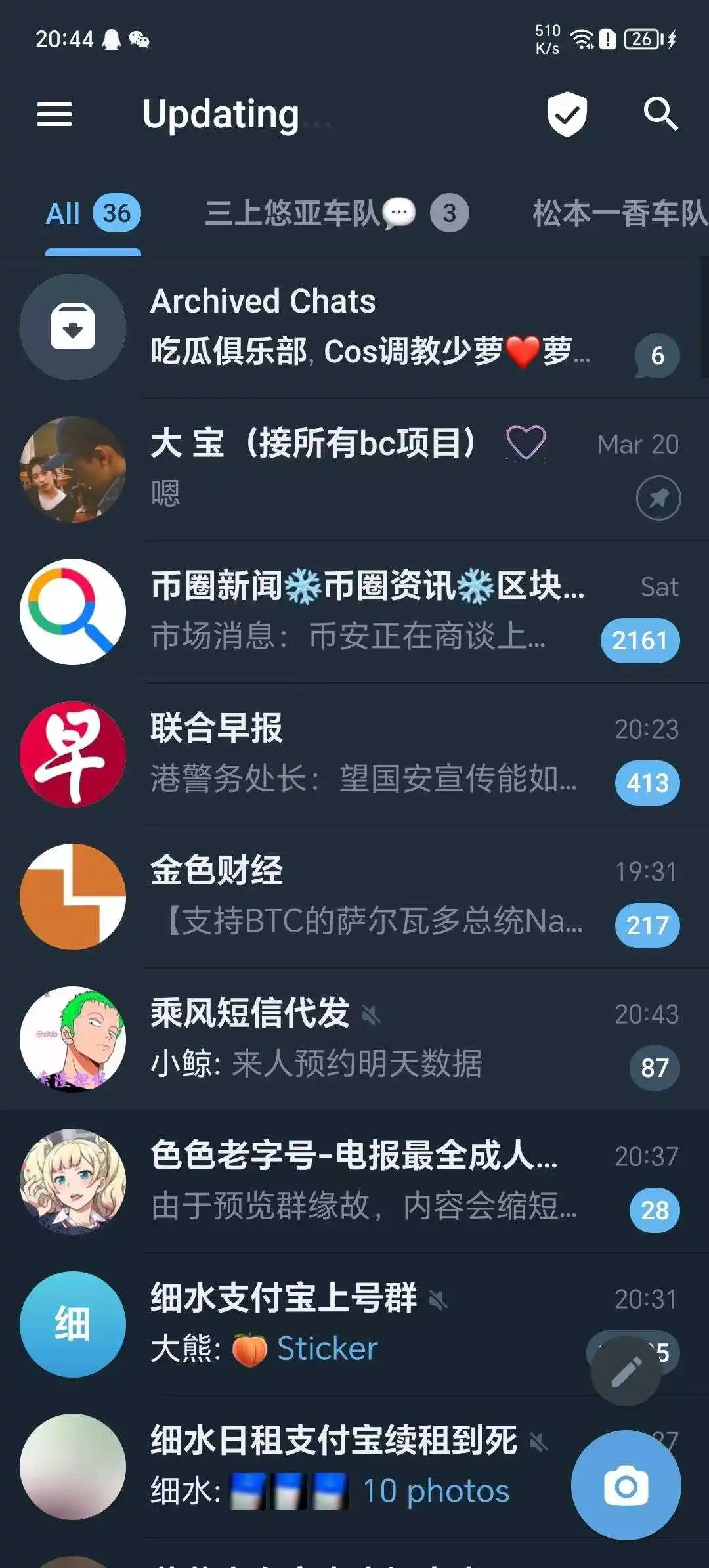709x1568 pixels.
Task: Launch the camera floating button
Action: (626, 1485)
